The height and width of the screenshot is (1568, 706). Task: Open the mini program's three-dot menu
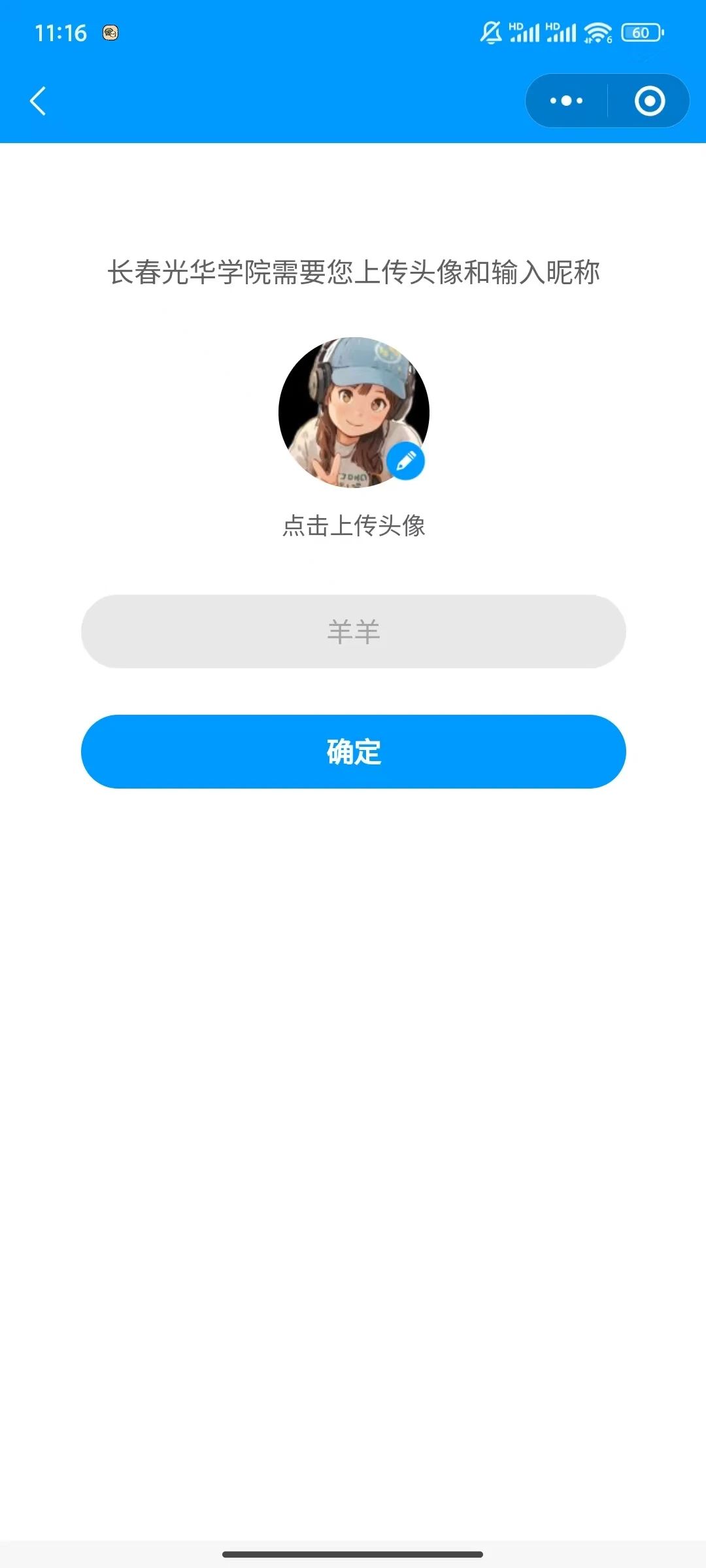566,101
